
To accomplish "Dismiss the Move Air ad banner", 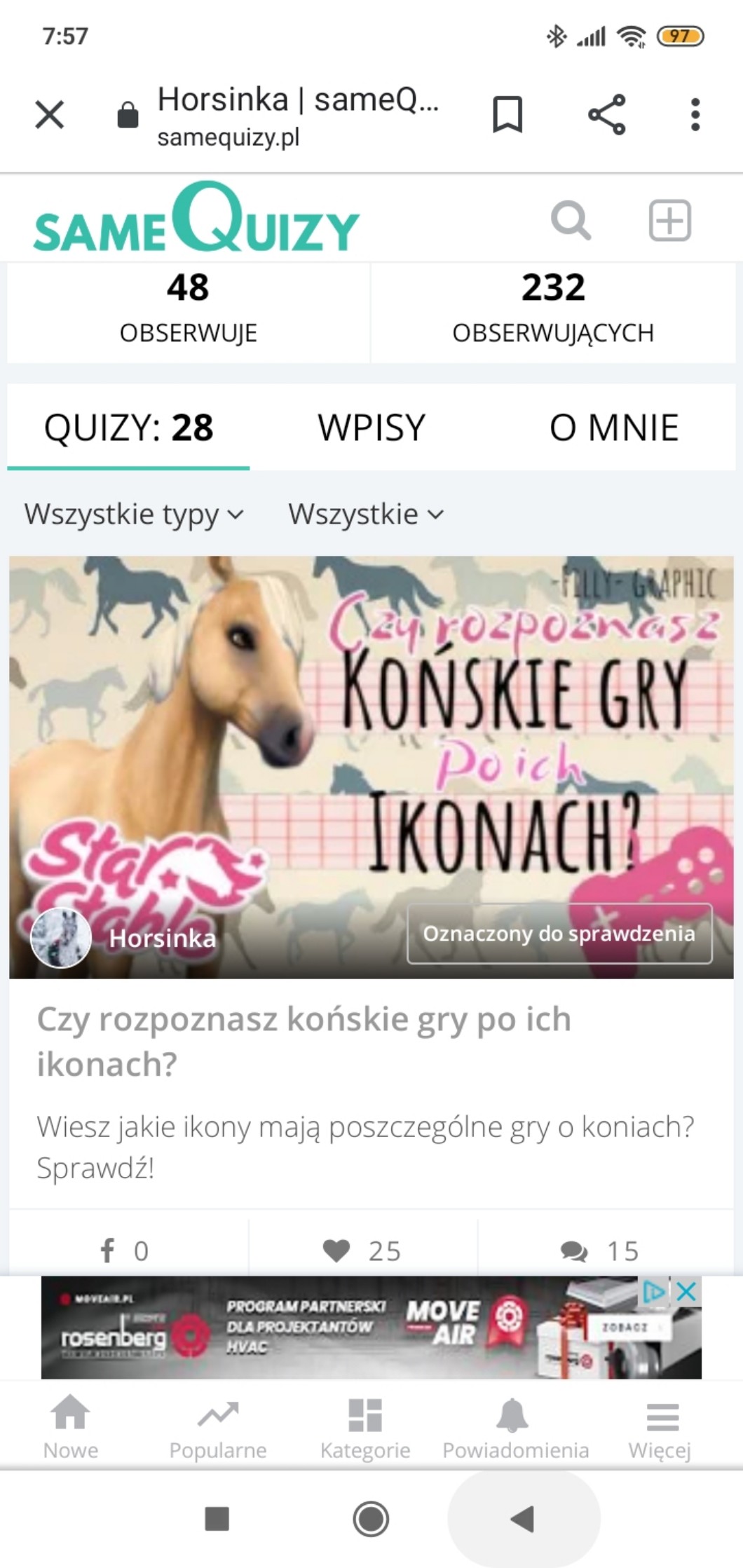I will [688, 1292].
